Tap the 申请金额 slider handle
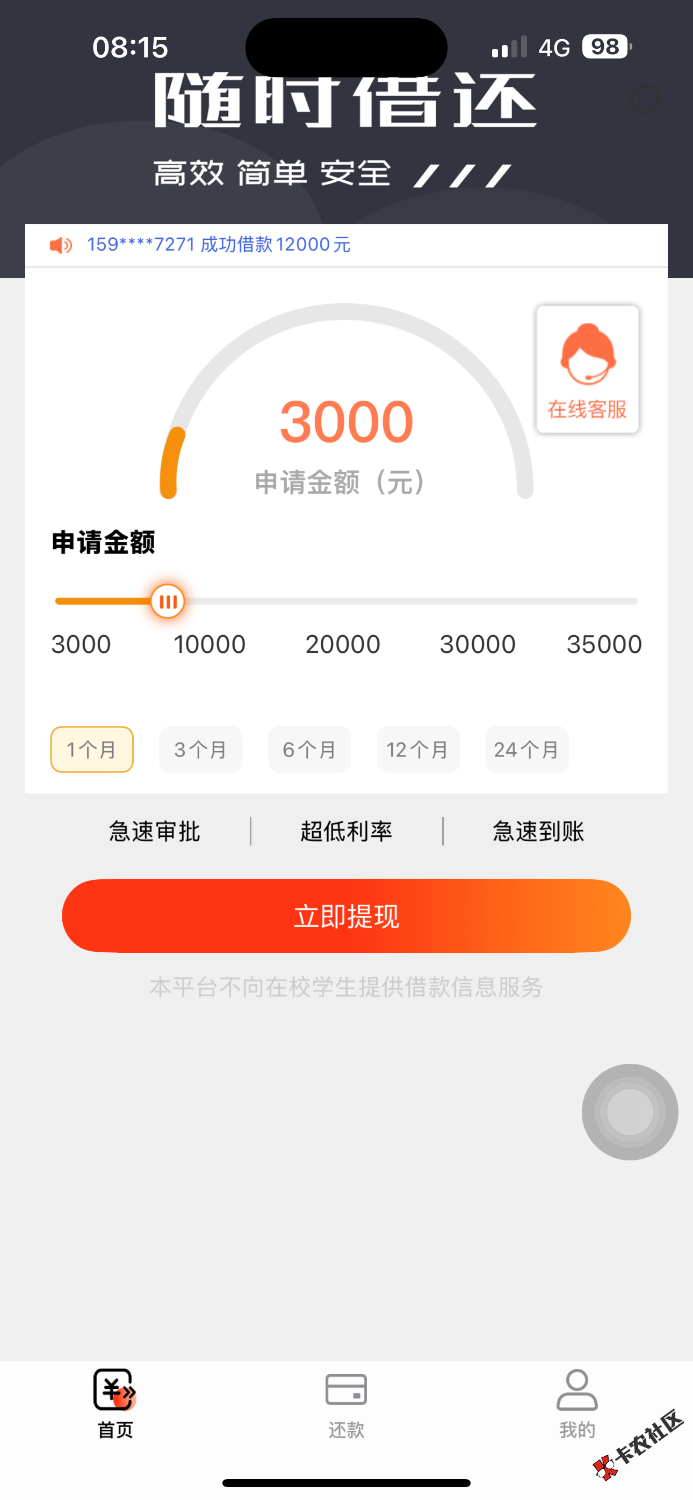Screen dimensions: 693x1500 (168, 601)
